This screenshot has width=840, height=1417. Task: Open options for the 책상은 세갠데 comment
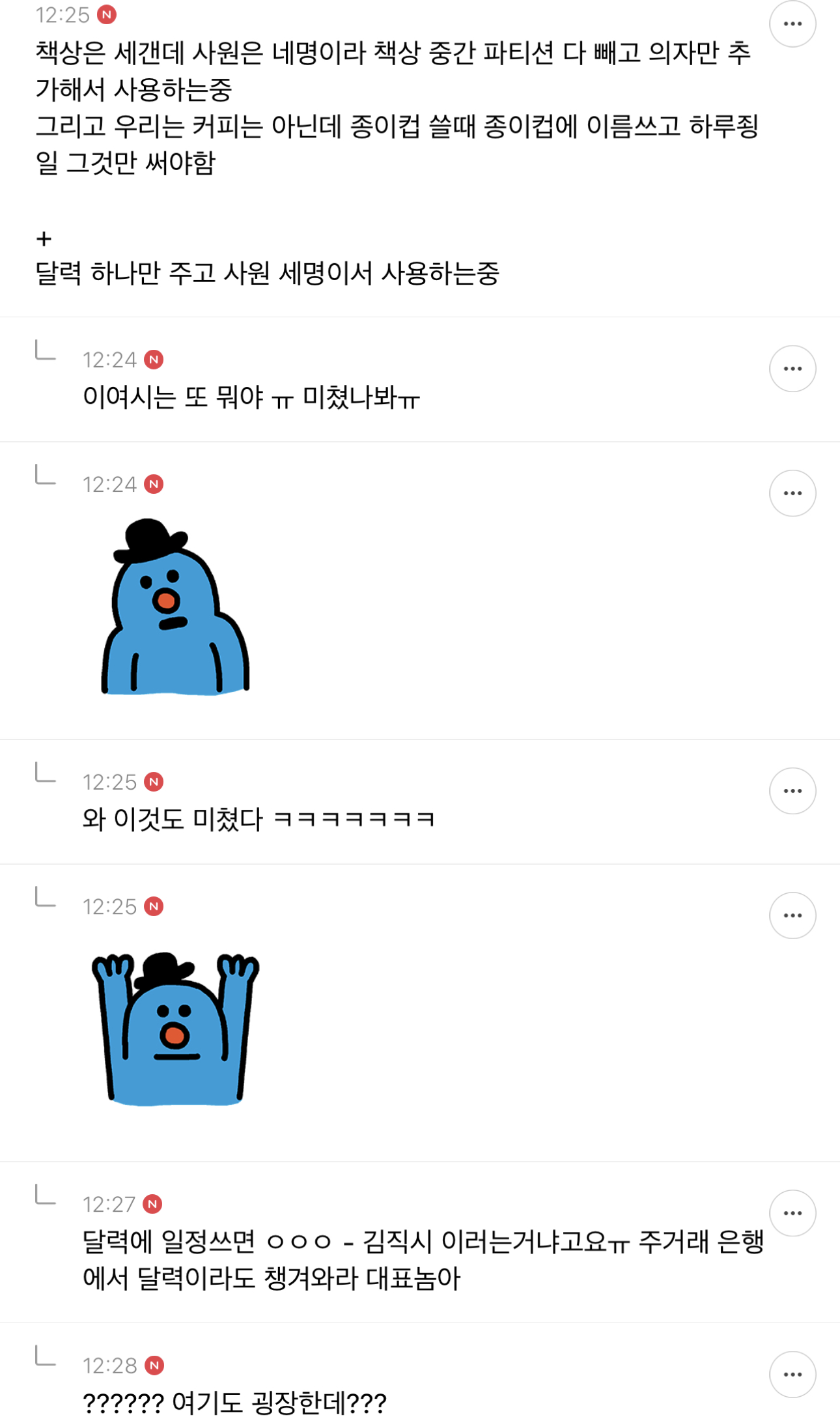point(792,24)
